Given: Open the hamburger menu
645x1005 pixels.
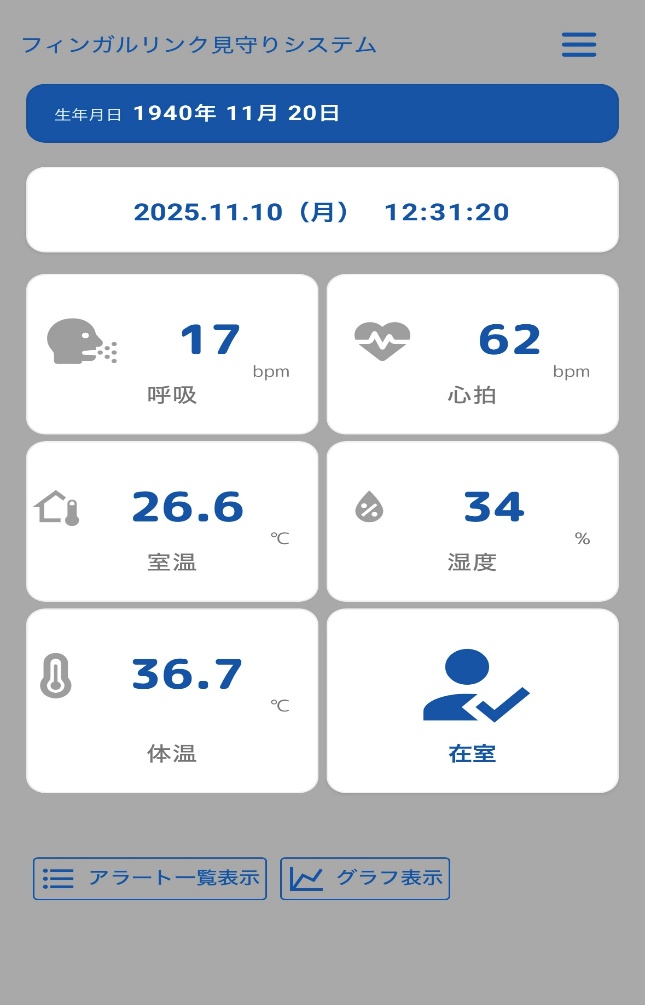Looking at the screenshot, I should click(579, 45).
